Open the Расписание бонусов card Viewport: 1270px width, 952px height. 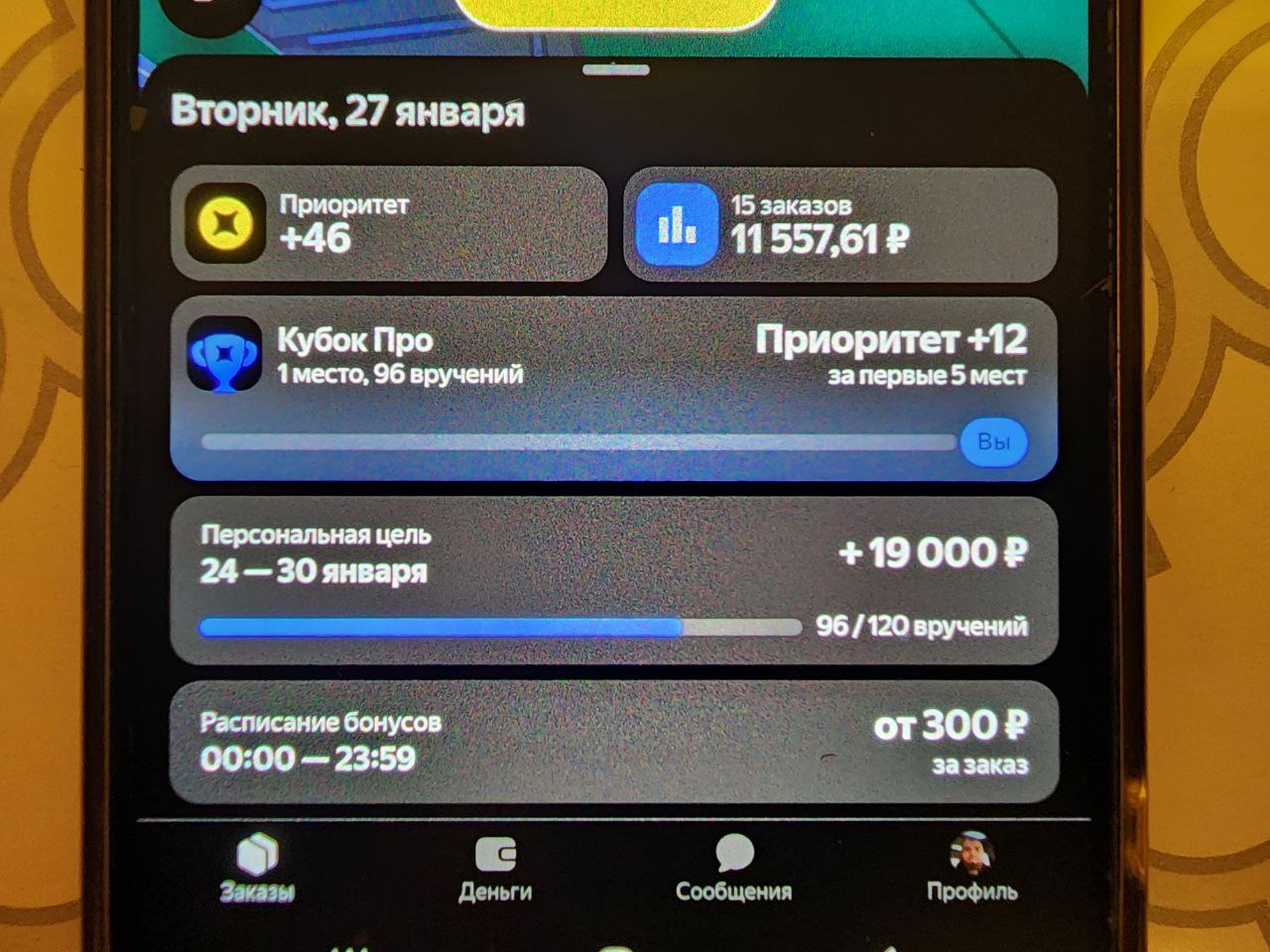(x=613, y=741)
